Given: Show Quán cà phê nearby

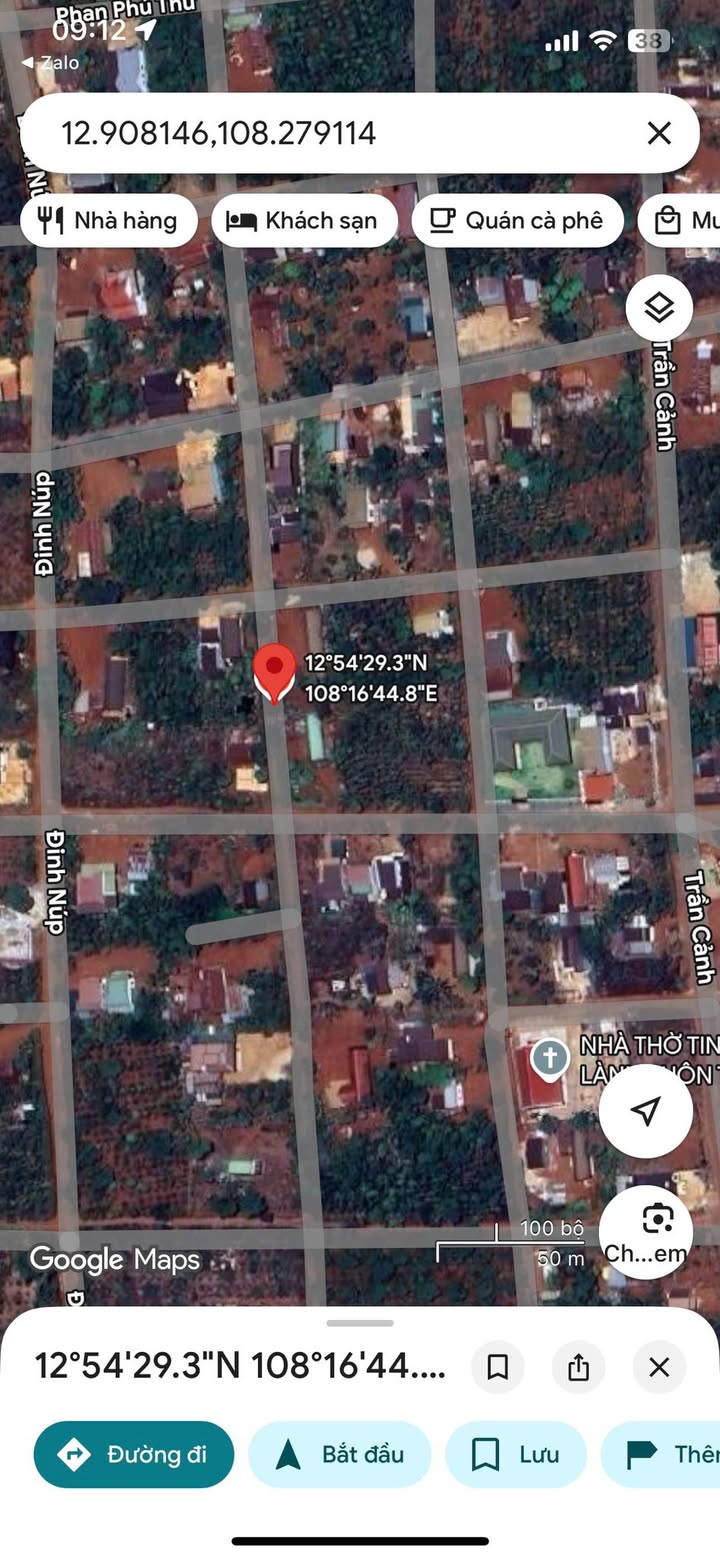Looking at the screenshot, I should tap(517, 221).
